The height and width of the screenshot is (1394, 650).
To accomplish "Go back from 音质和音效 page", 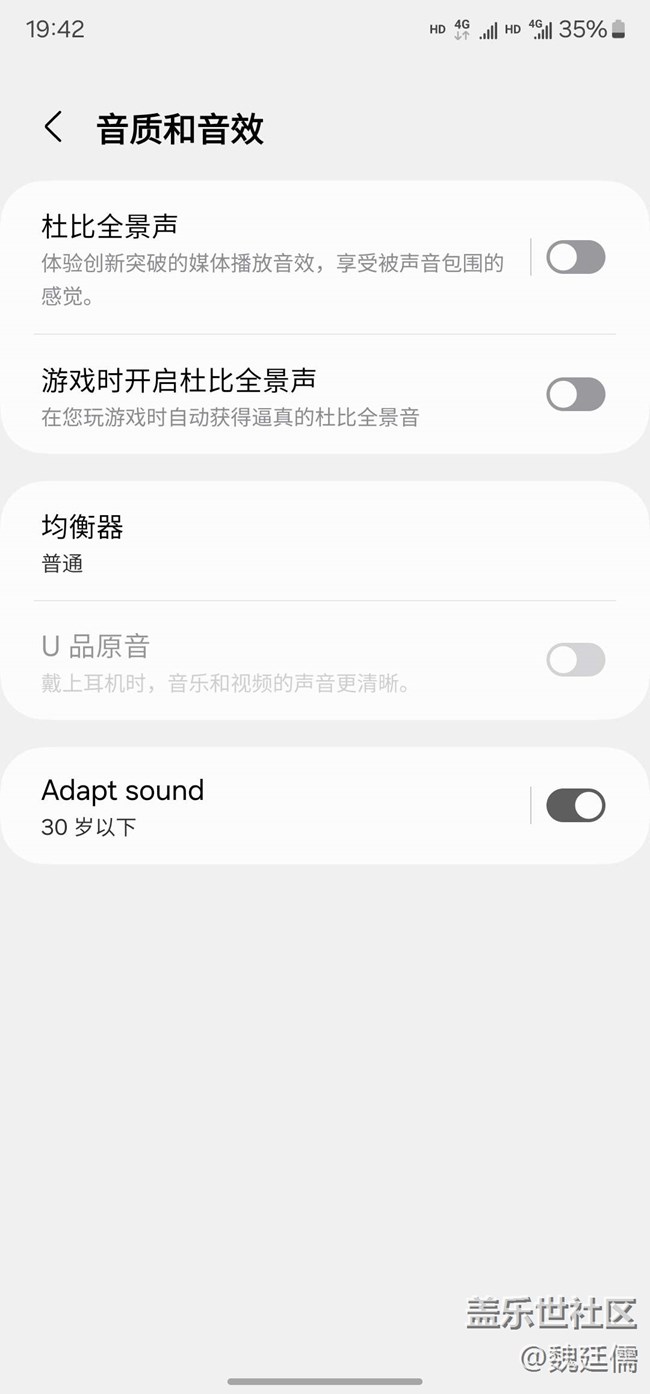I will coord(53,128).
